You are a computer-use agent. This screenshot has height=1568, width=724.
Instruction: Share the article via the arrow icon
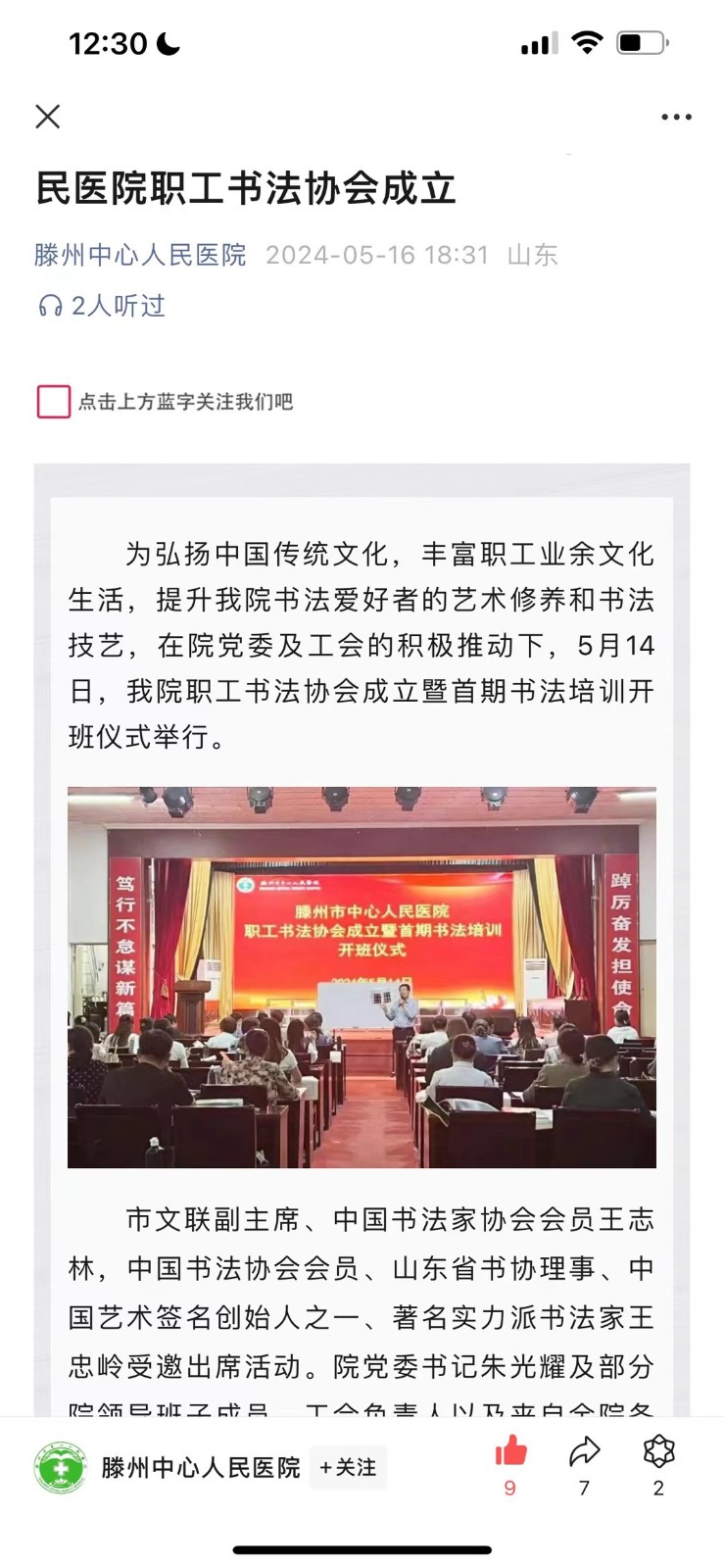[x=584, y=1451]
